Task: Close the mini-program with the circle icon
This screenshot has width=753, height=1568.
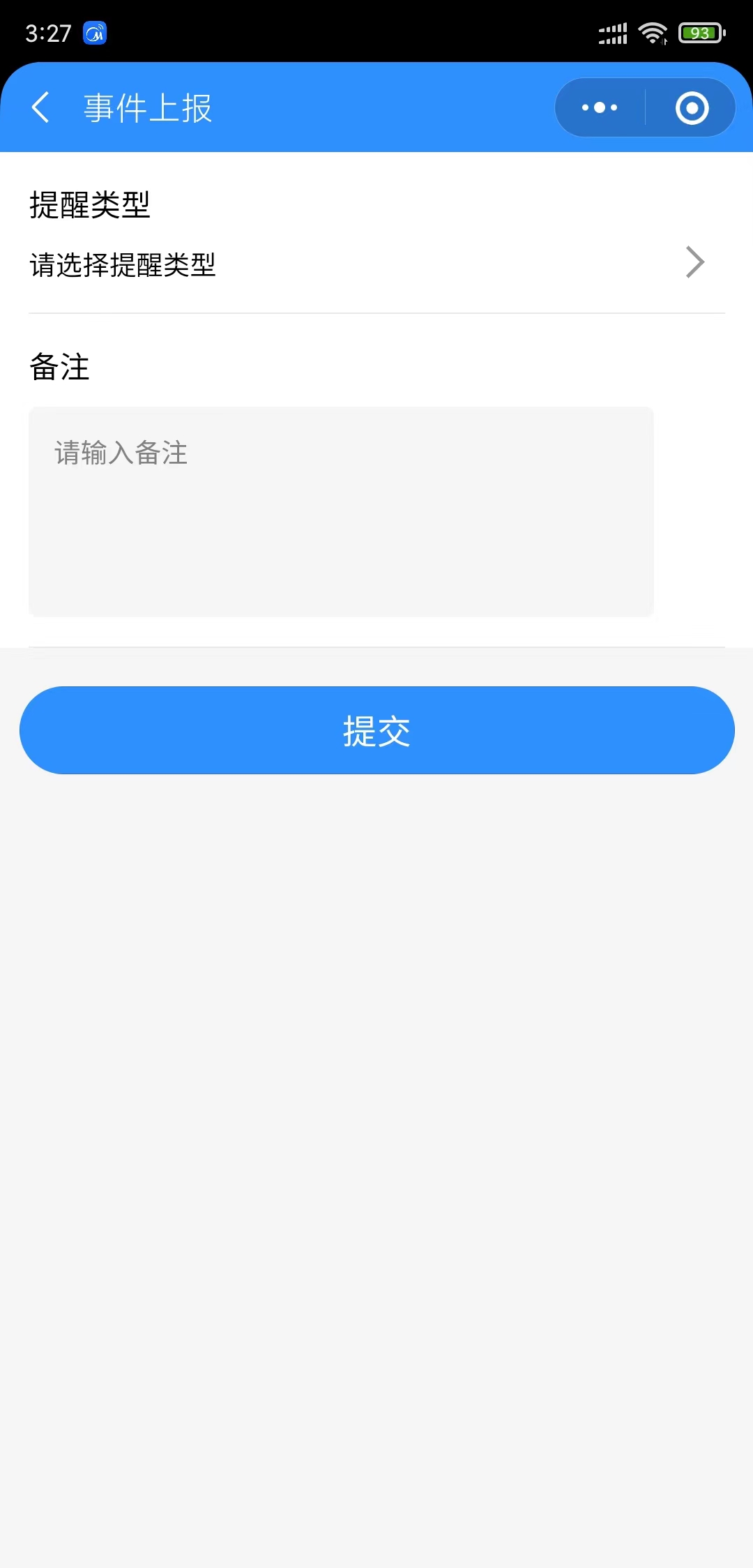Action: coord(692,107)
